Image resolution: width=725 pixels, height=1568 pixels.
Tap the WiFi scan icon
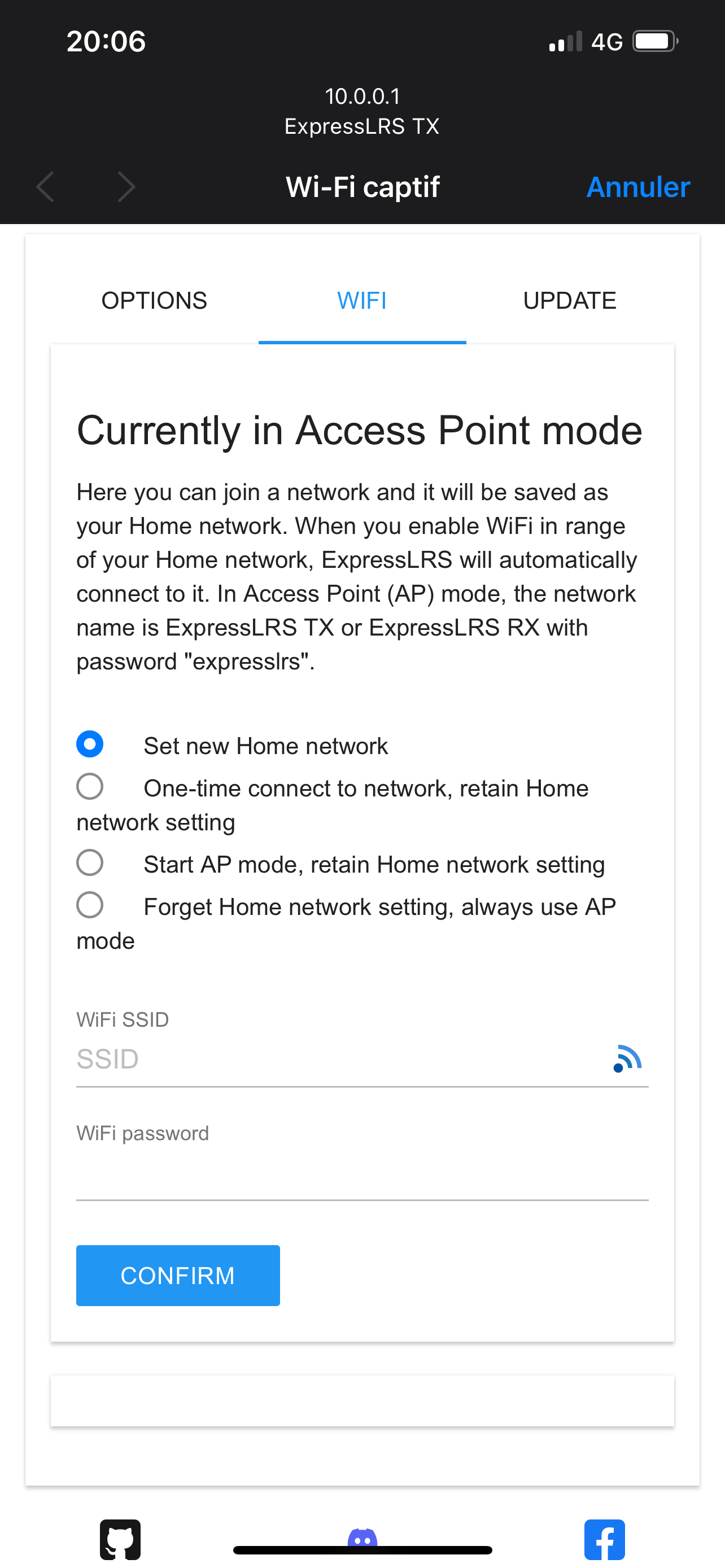point(627,1059)
